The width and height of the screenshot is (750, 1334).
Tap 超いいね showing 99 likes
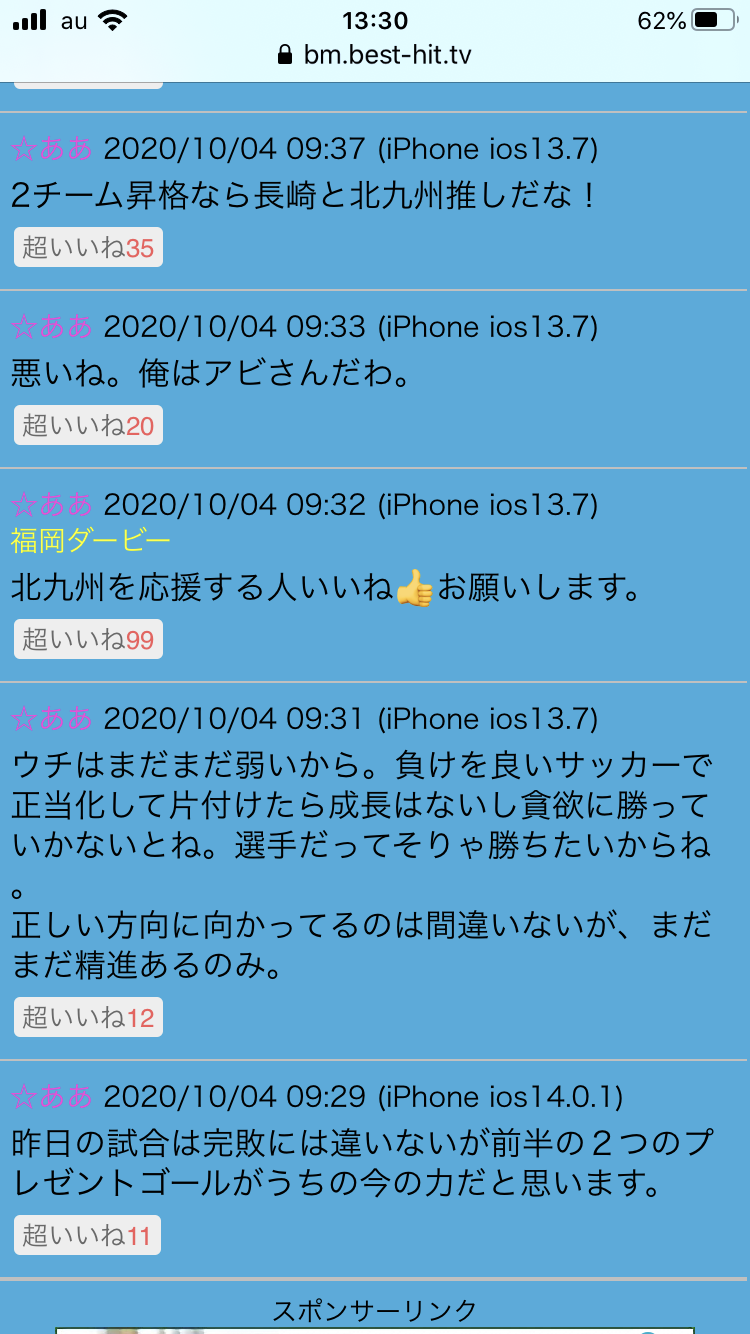[88, 640]
